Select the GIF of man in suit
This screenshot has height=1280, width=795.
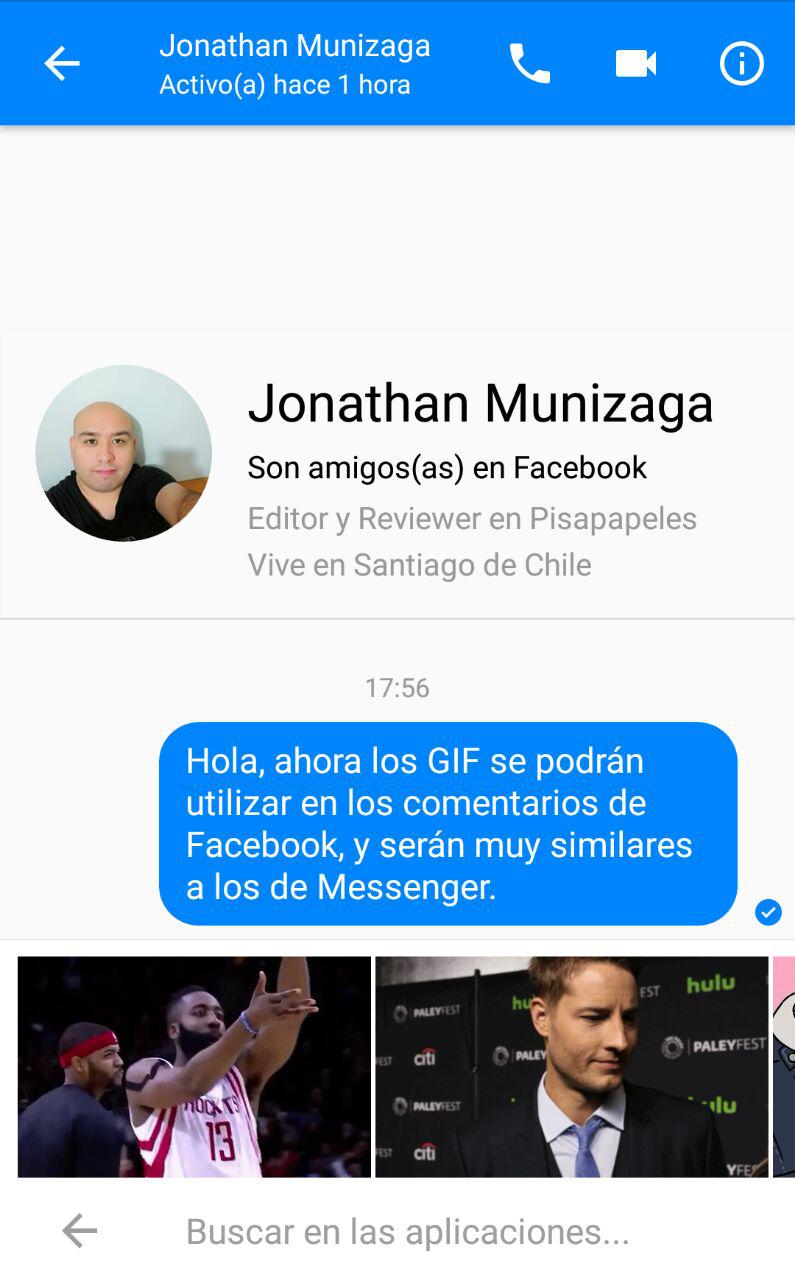coord(571,1066)
